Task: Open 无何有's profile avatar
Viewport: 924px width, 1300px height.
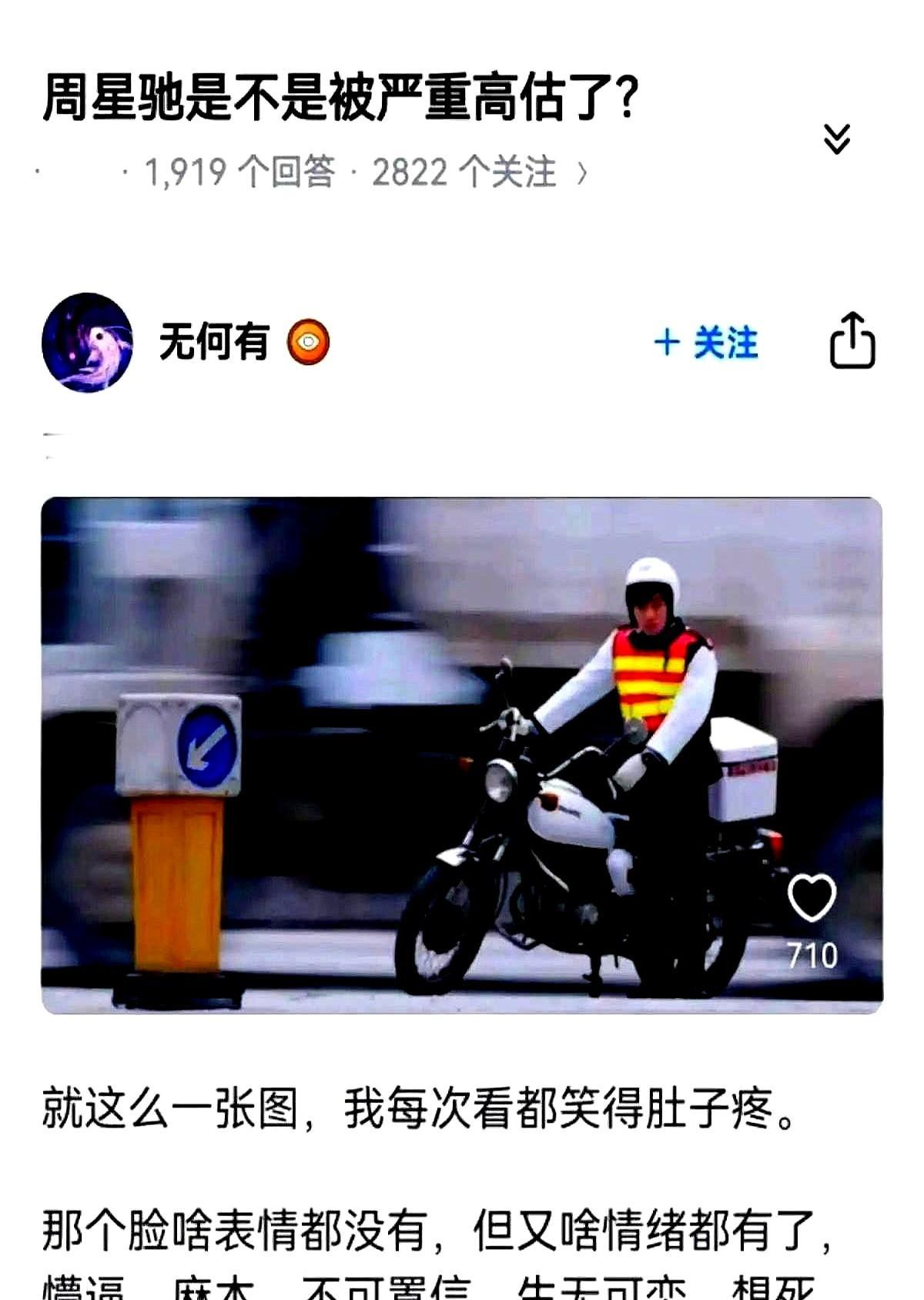Action: (87, 342)
